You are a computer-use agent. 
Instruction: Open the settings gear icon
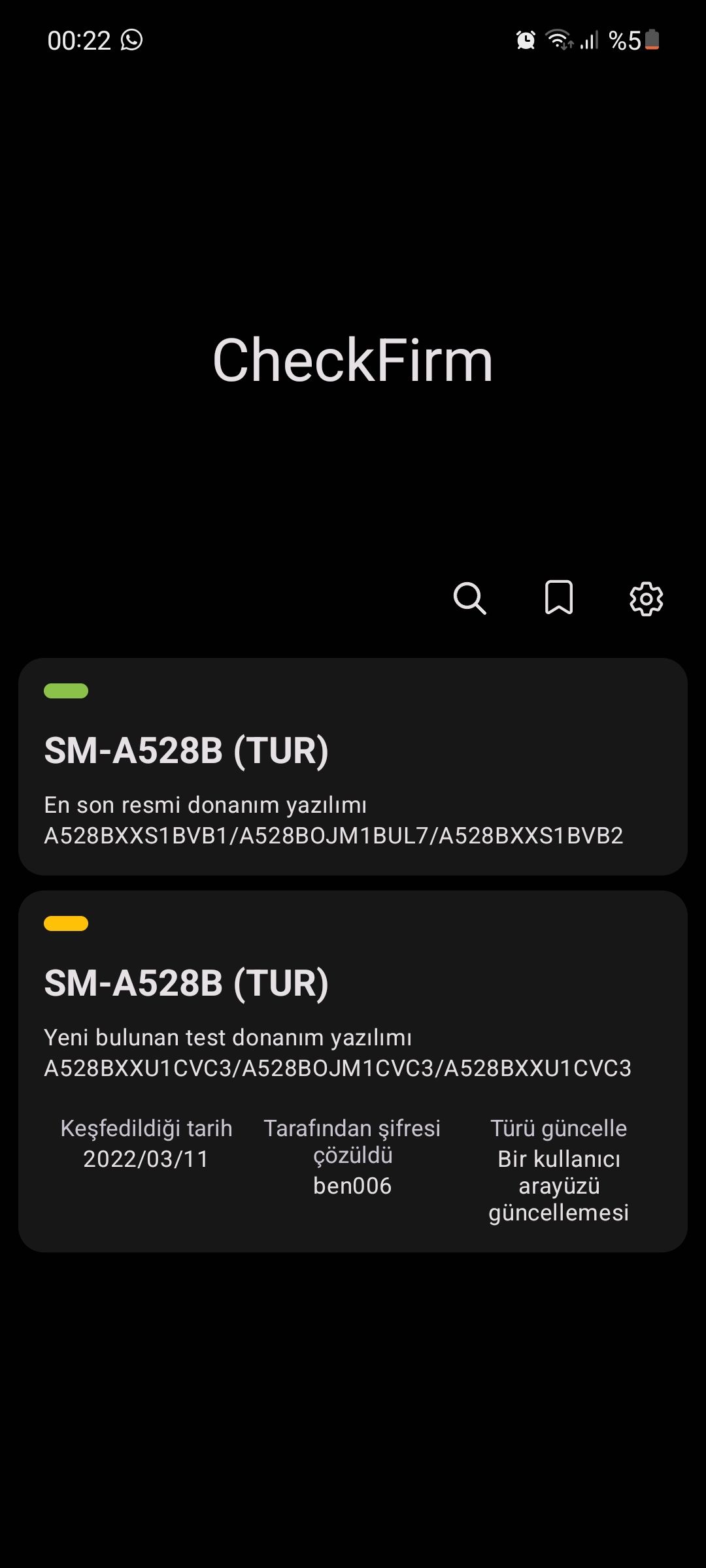pyautogui.click(x=646, y=599)
